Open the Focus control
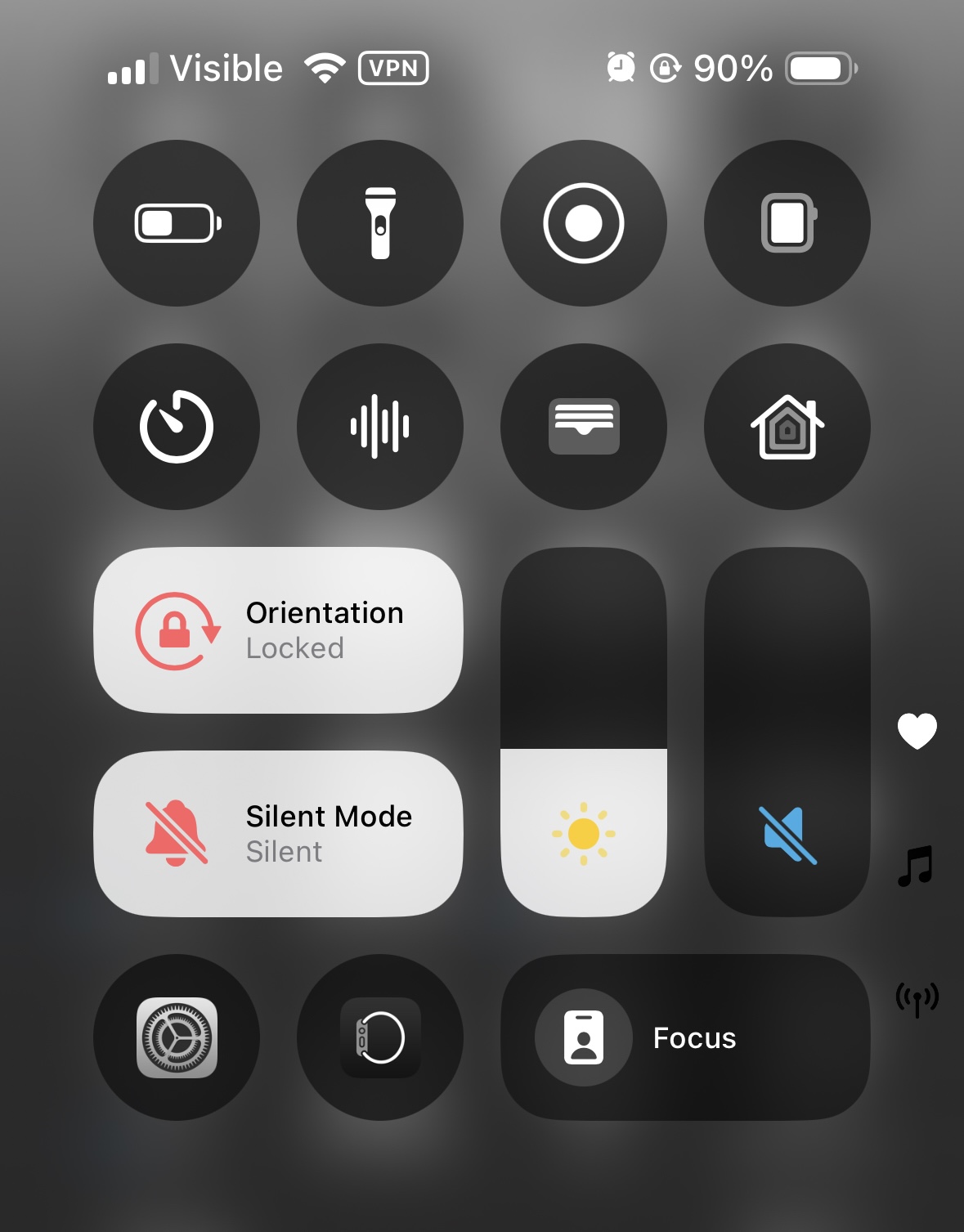Screen dimensions: 964x1232 [x=685, y=1037]
